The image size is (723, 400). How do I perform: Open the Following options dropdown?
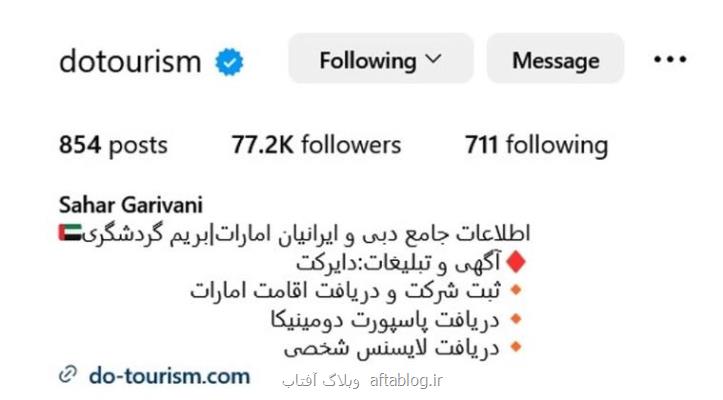pos(380,60)
